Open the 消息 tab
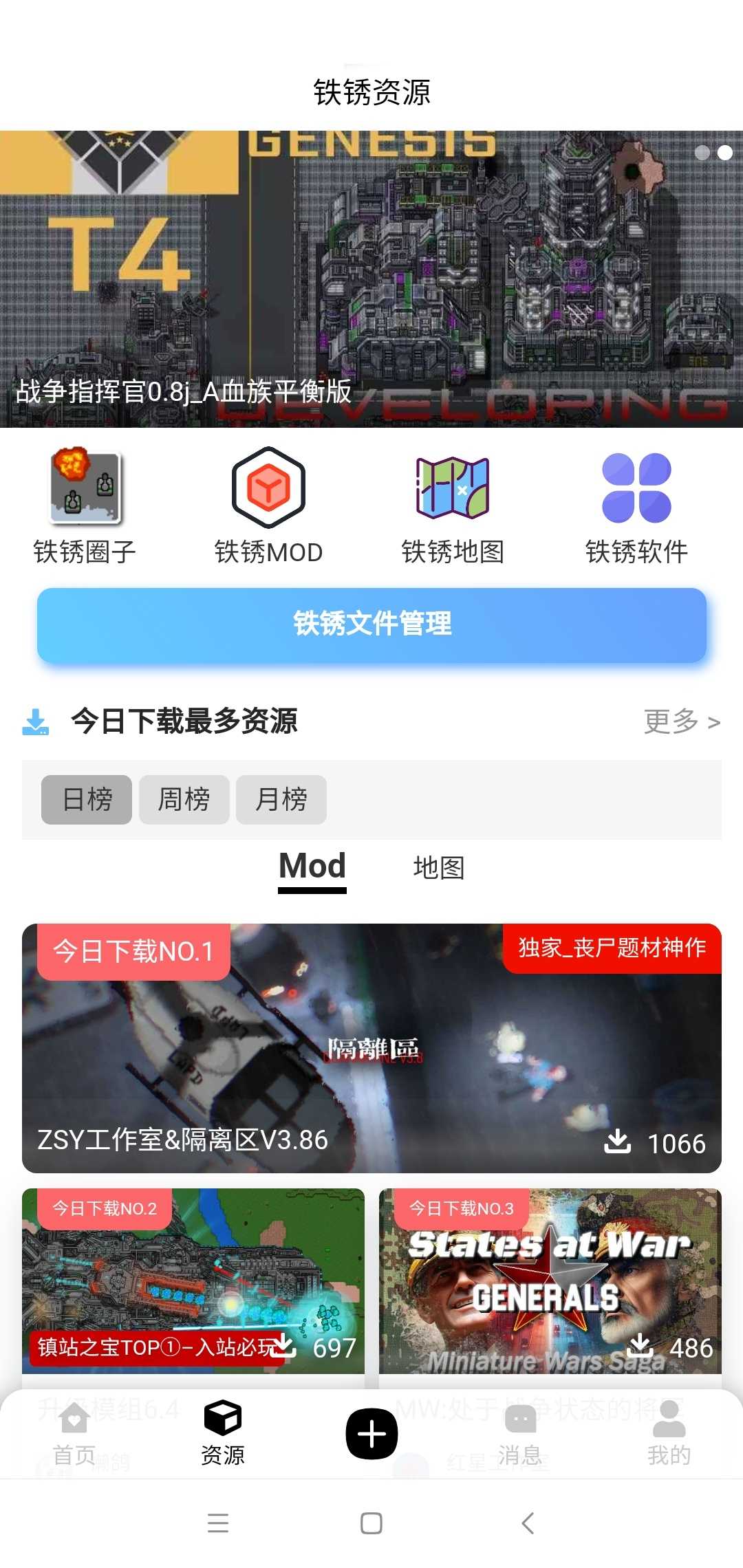The image size is (743, 1568). tap(520, 1435)
